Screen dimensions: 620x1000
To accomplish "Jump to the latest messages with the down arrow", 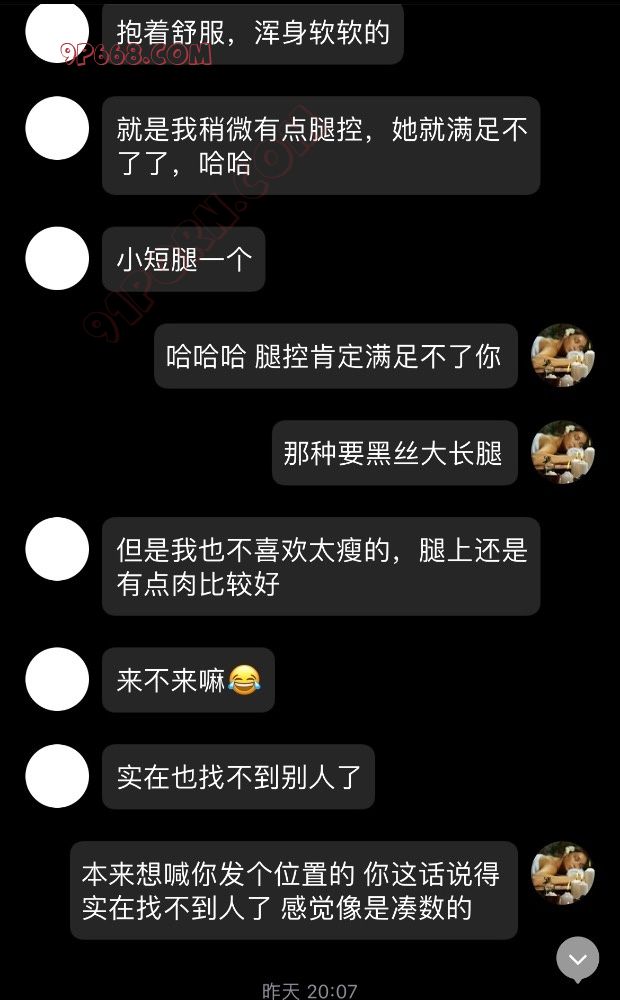I will (577, 958).
